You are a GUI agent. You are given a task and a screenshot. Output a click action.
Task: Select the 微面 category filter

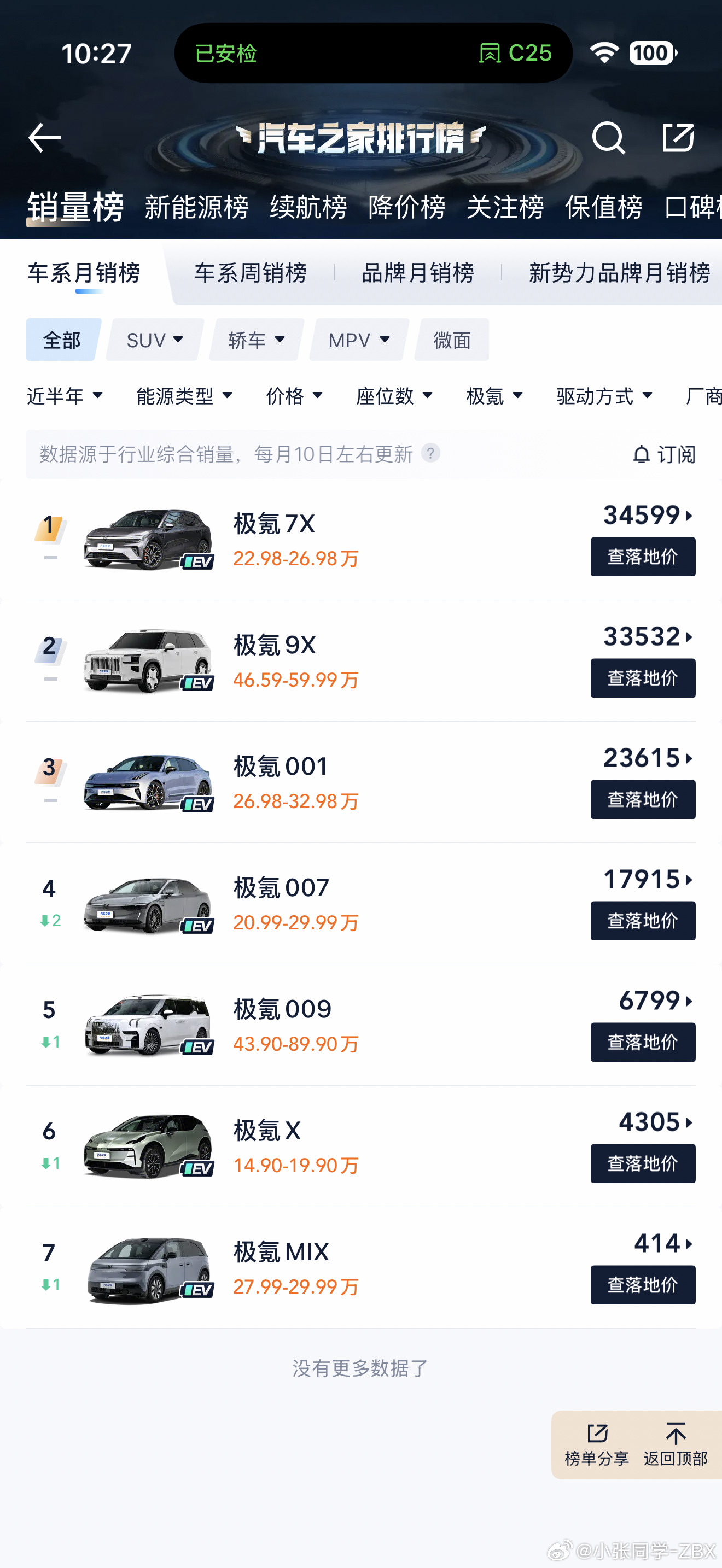(451, 340)
